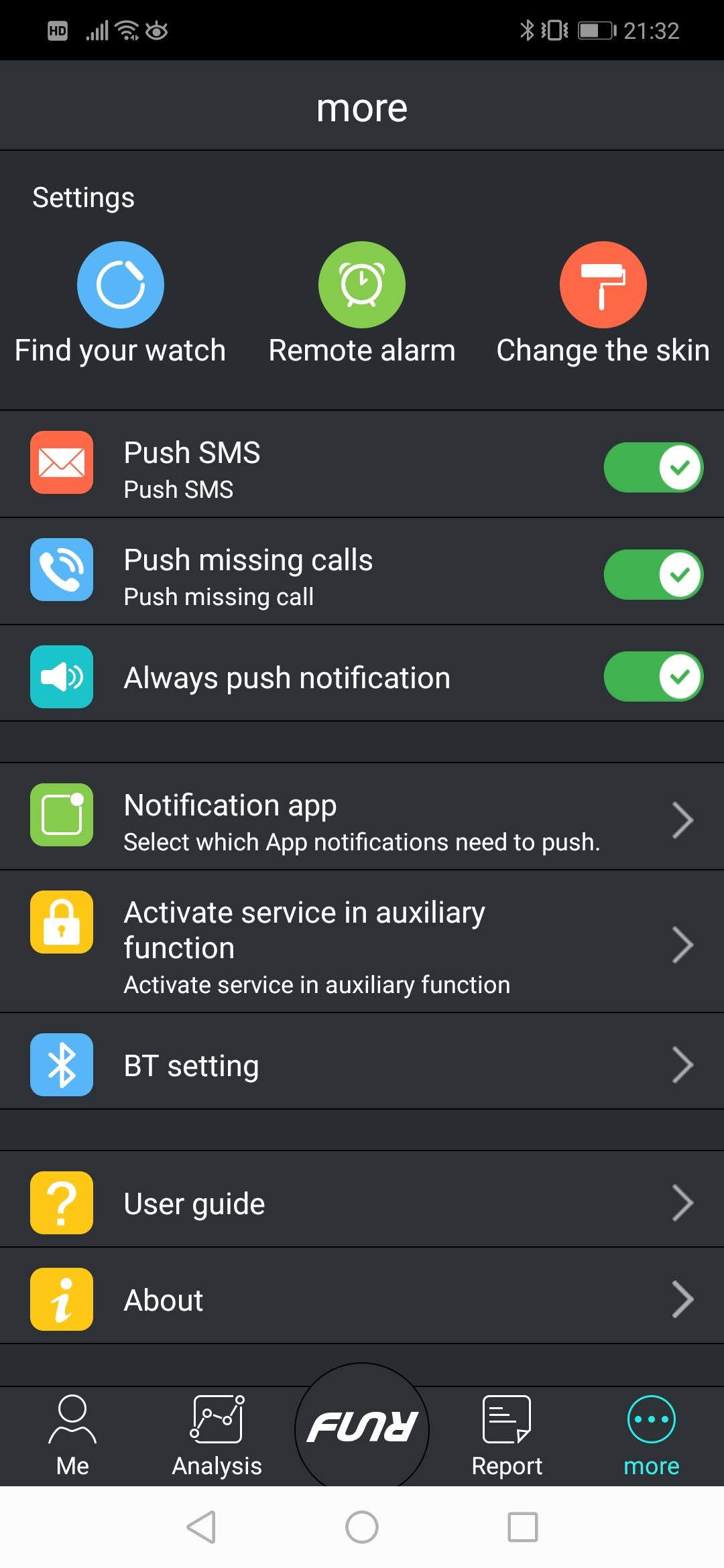This screenshot has height=1568, width=724.
Task: Tap the Find your watch icon
Action: 121,285
